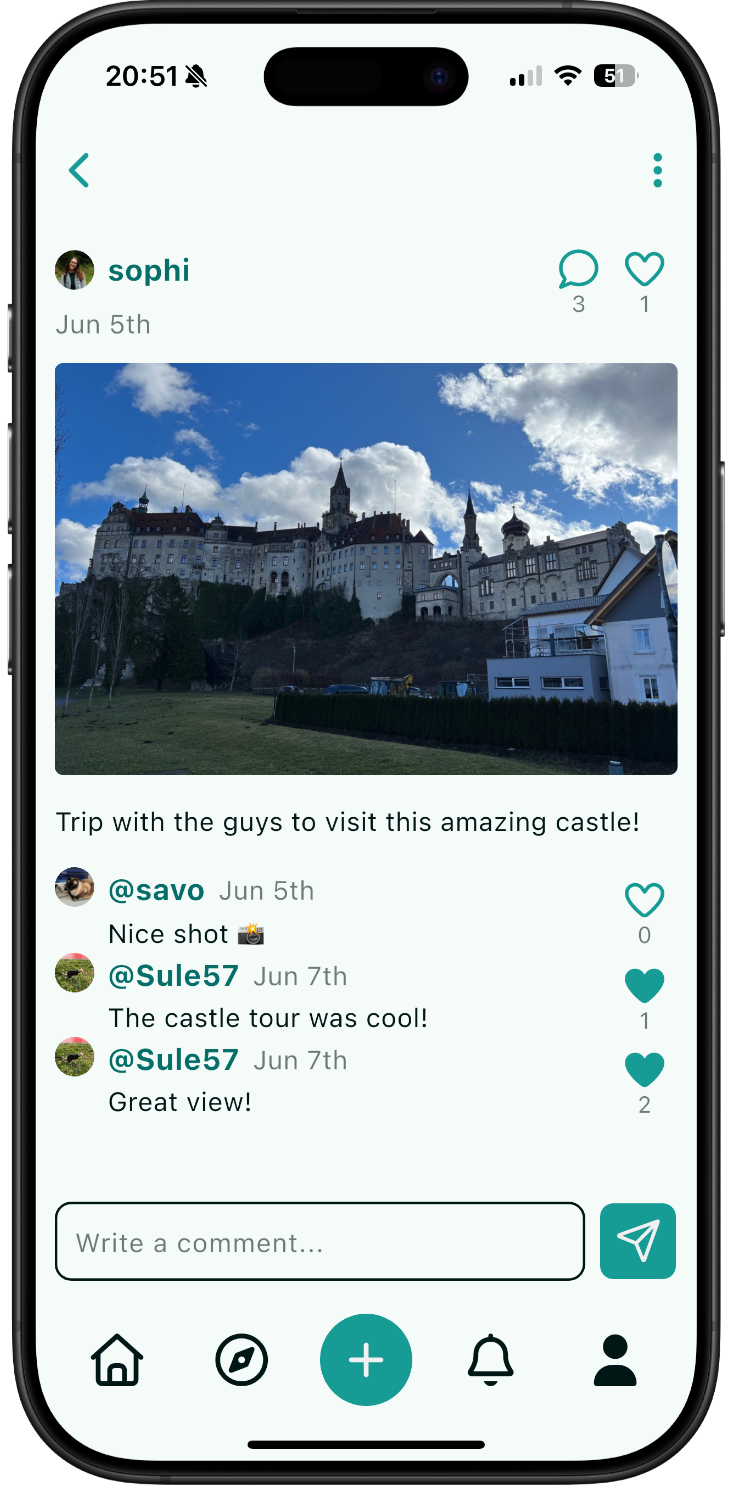Like savo's "Nice shot" comment
The height and width of the screenshot is (1488, 734).
[x=644, y=901]
